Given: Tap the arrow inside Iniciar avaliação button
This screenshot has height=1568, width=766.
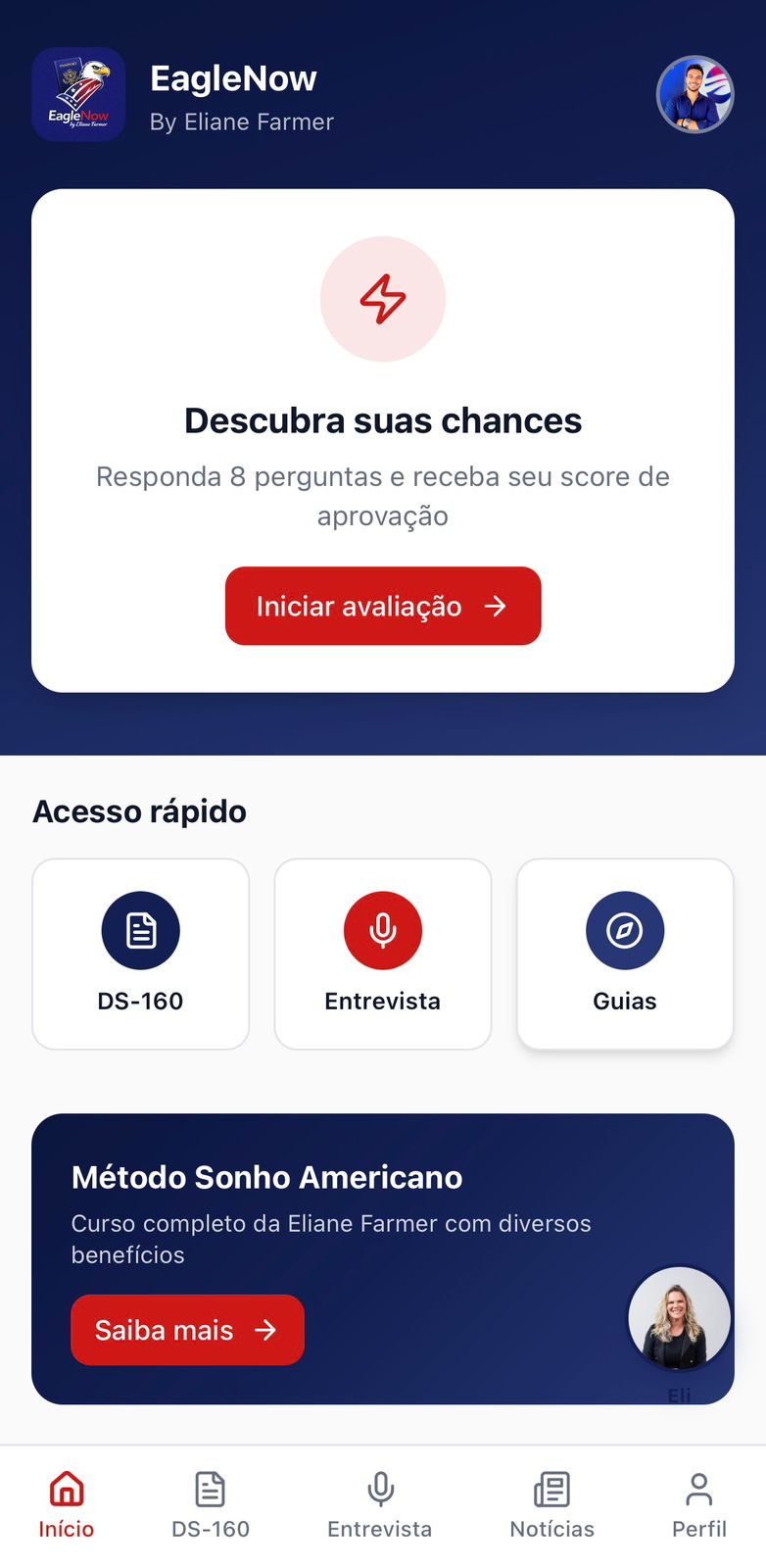Looking at the screenshot, I should (x=496, y=606).
